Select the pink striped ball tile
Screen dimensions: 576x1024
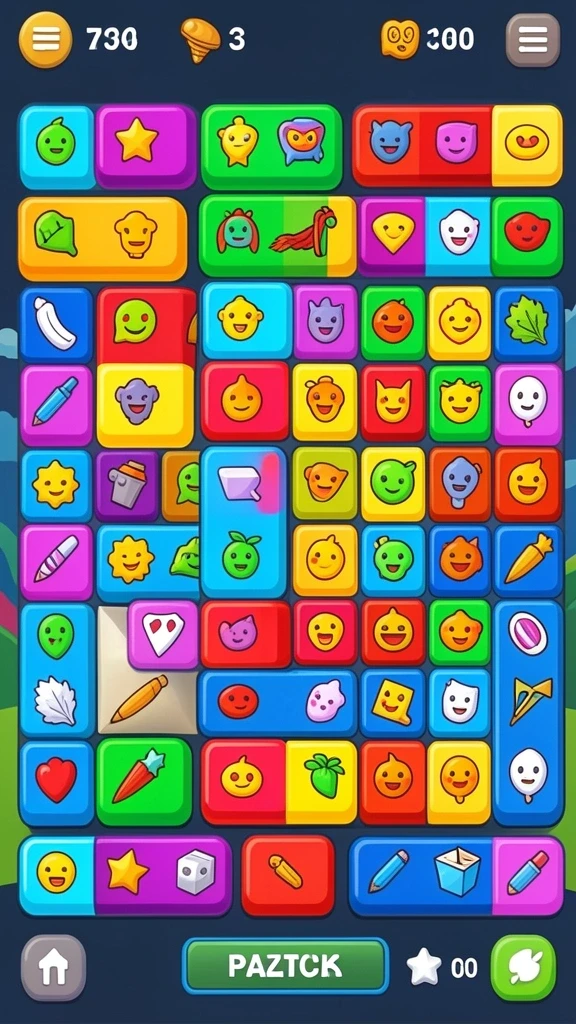528,633
